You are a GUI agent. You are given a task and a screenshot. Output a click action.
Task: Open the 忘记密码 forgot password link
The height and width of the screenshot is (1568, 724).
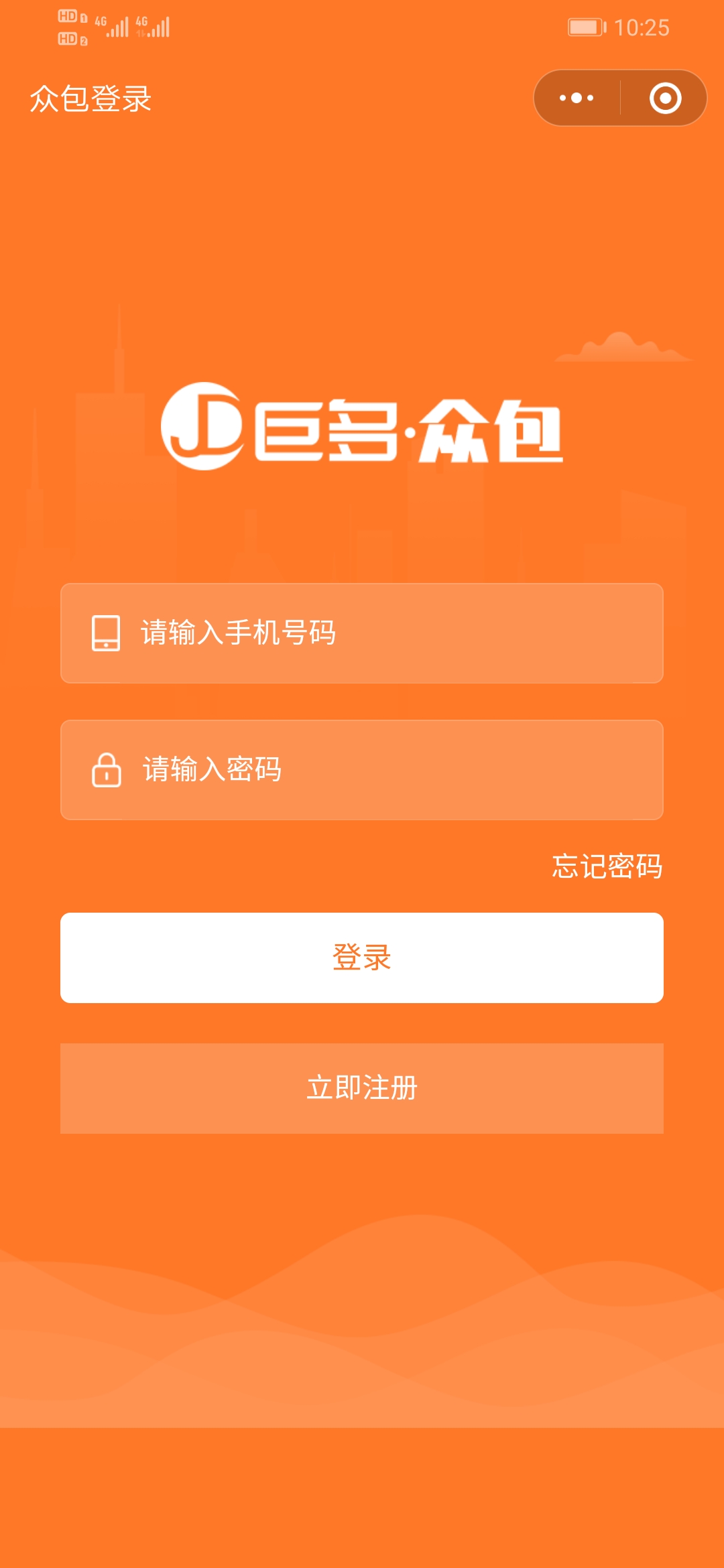[x=607, y=866]
